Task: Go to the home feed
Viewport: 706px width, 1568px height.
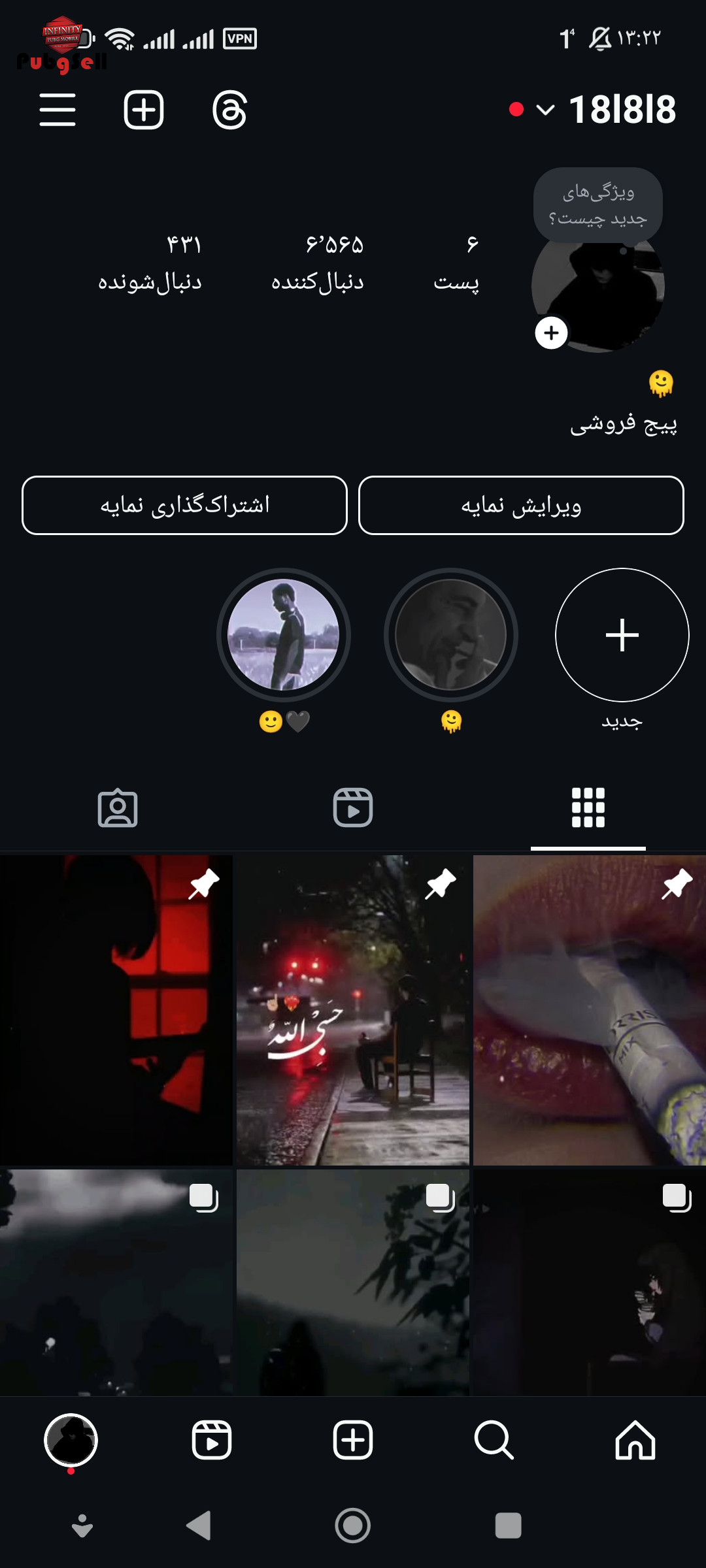Action: point(635,1440)
